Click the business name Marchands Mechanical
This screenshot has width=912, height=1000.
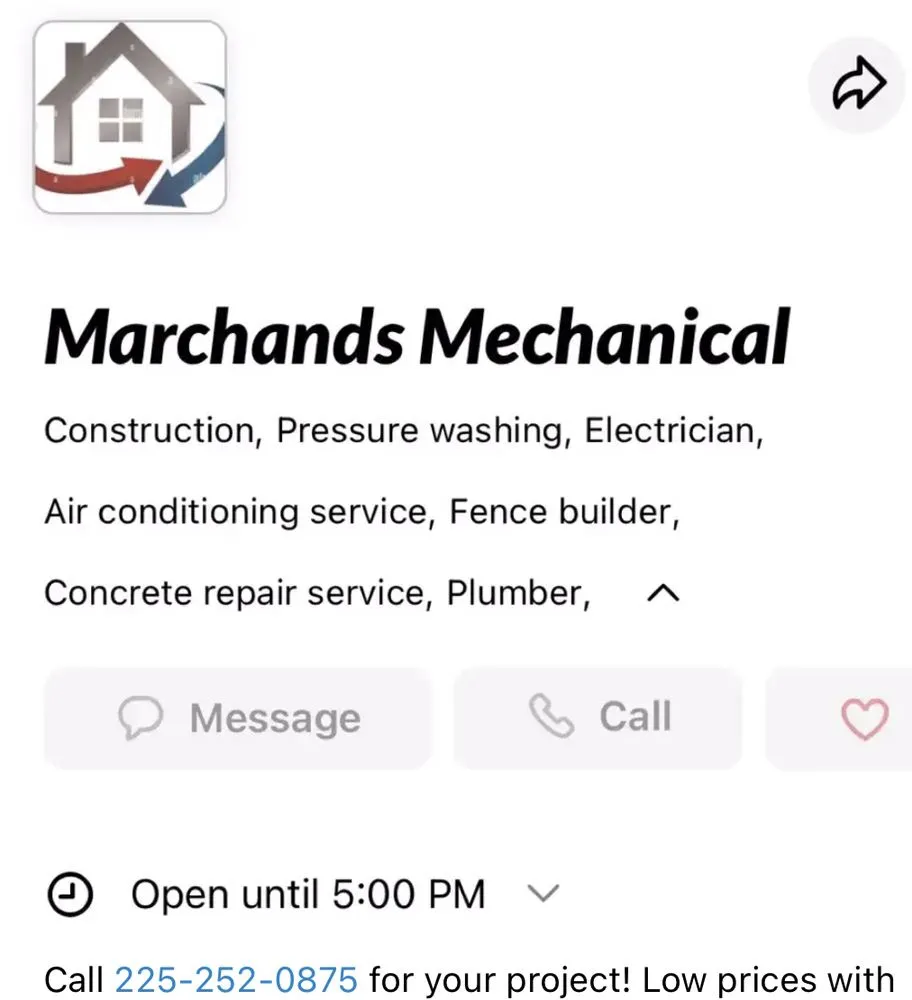[x=417, y=337]
